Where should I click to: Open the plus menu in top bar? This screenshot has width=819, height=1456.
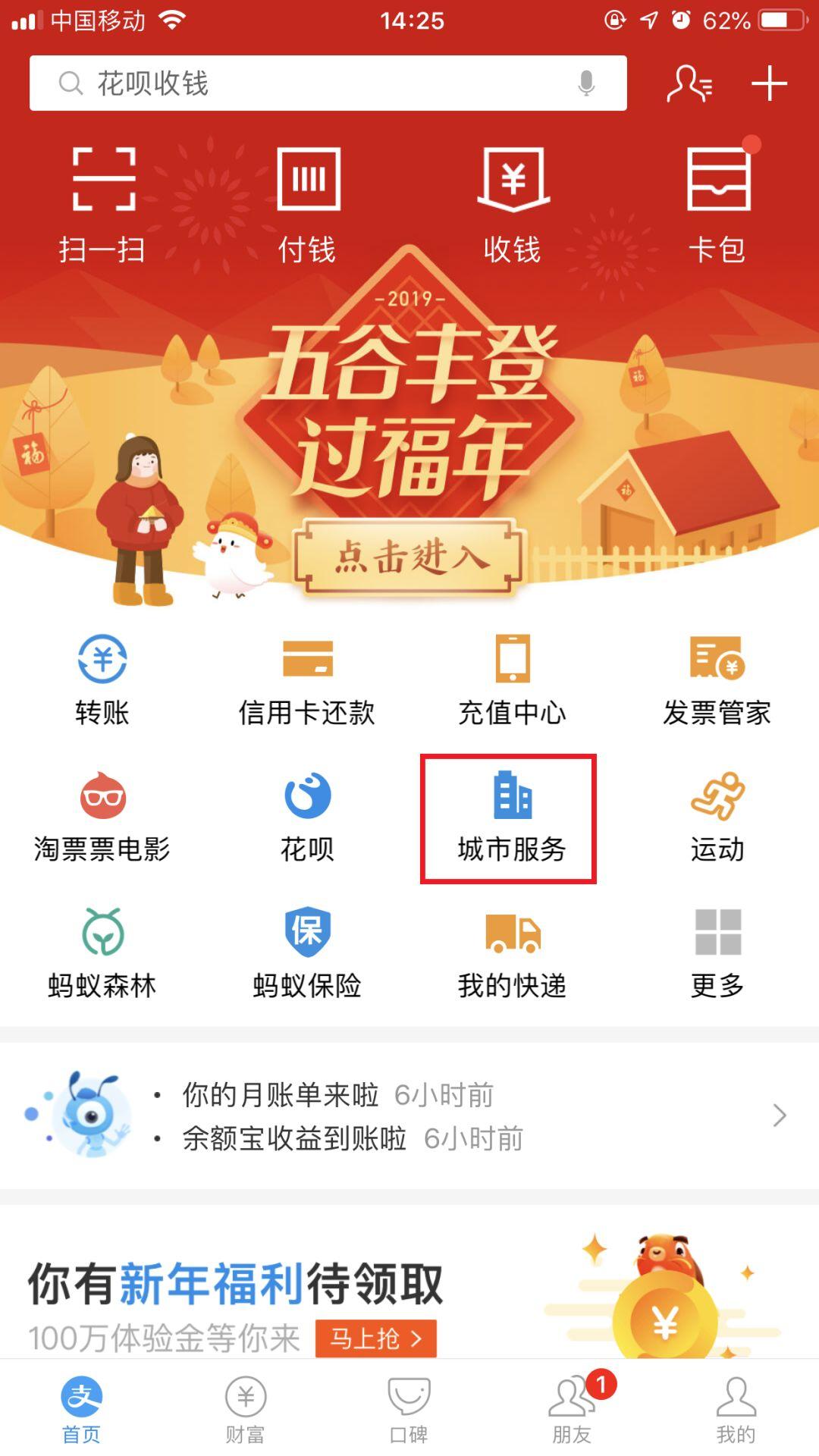click(x=769, y=83)
